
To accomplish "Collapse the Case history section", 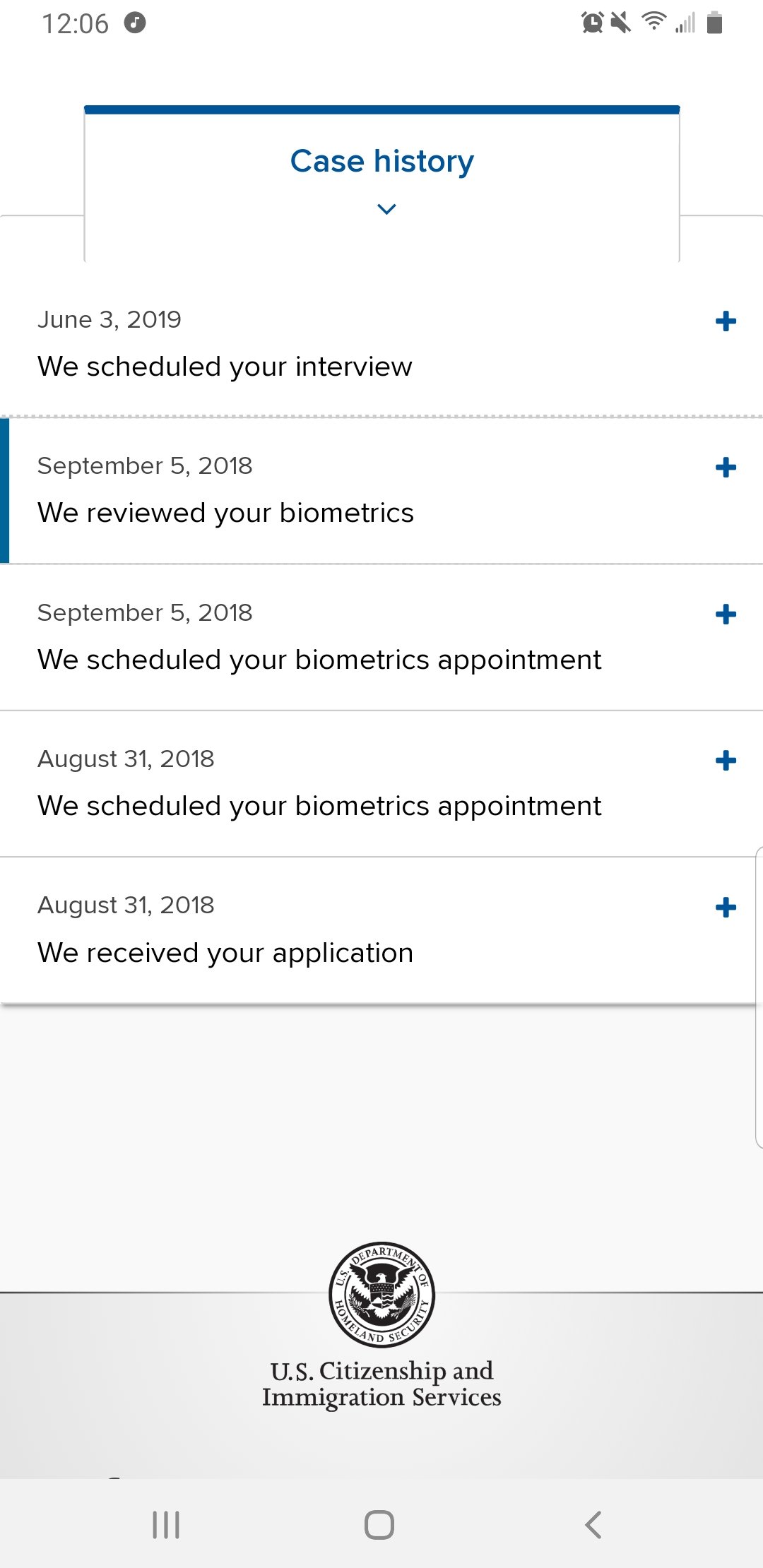I will tap(386, 209).
